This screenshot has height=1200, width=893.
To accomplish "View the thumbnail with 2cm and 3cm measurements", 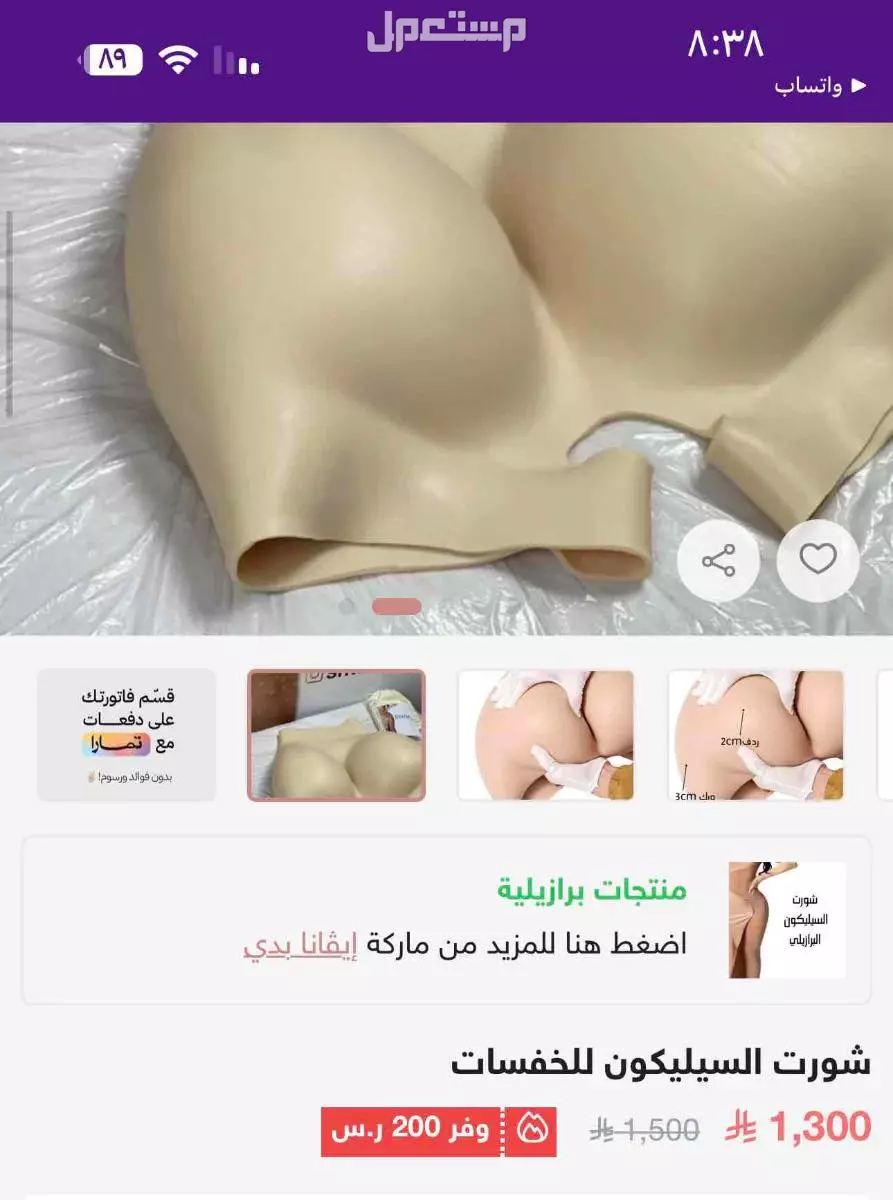I will pos(756,735).
